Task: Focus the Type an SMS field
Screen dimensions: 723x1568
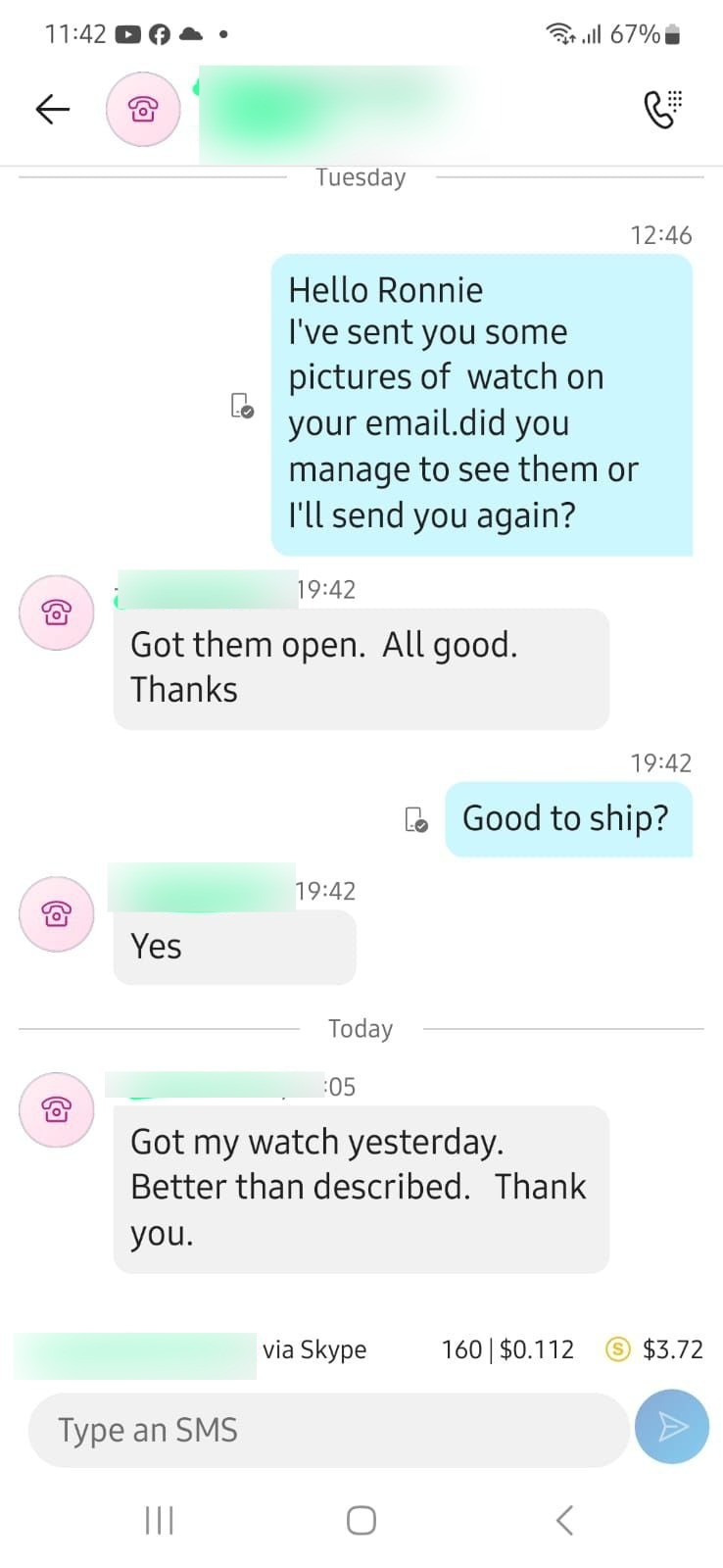Action: coord(328,1430)
